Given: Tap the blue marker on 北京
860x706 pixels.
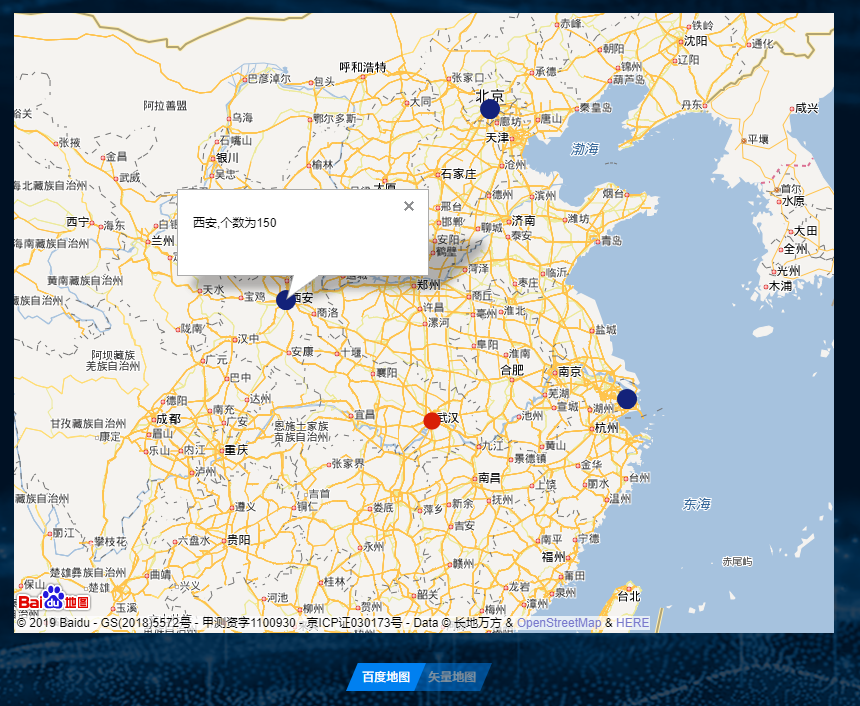Looking at the screenshot, I should (490, 109).
